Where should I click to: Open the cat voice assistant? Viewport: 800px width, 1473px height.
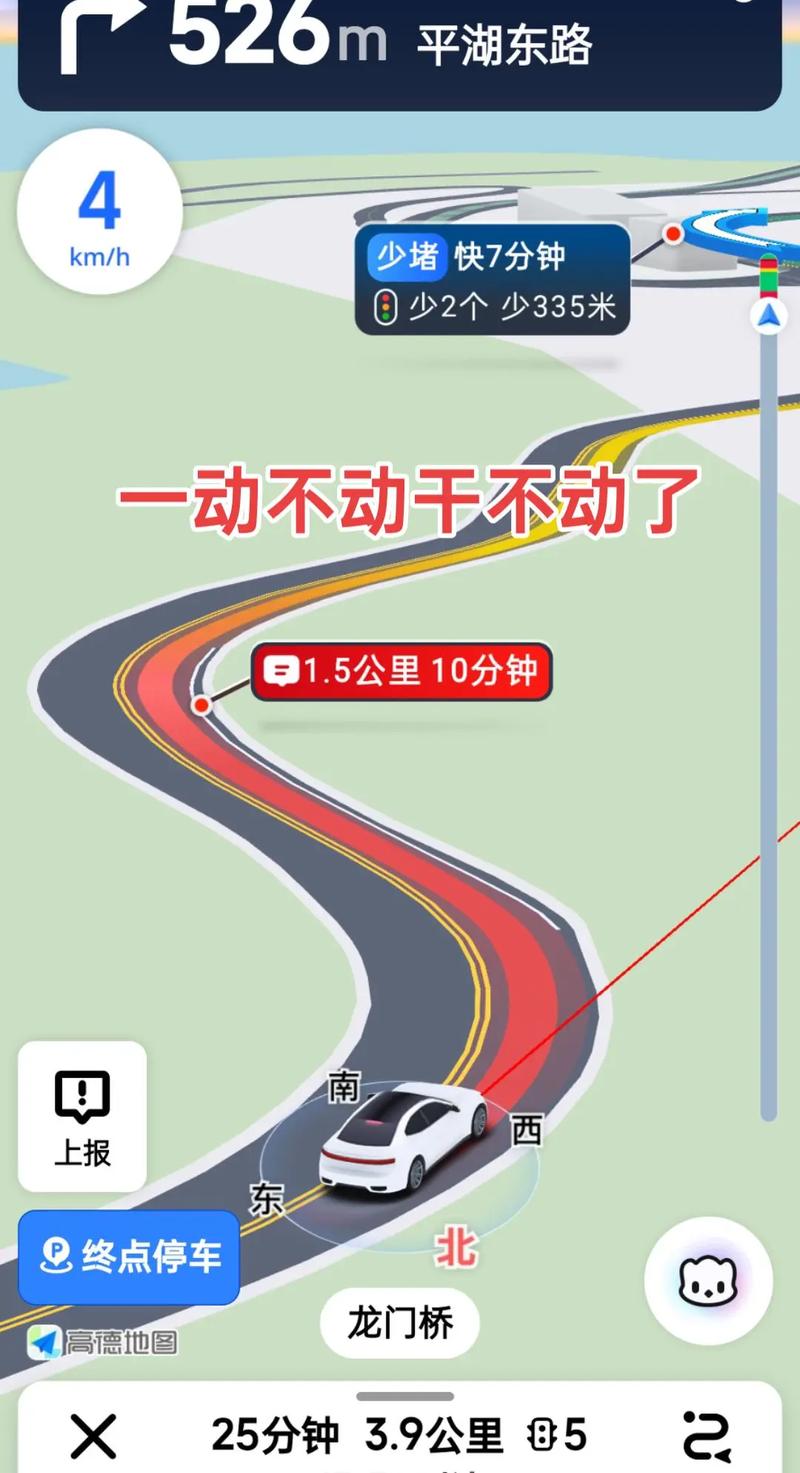(x=708, y=1280)
